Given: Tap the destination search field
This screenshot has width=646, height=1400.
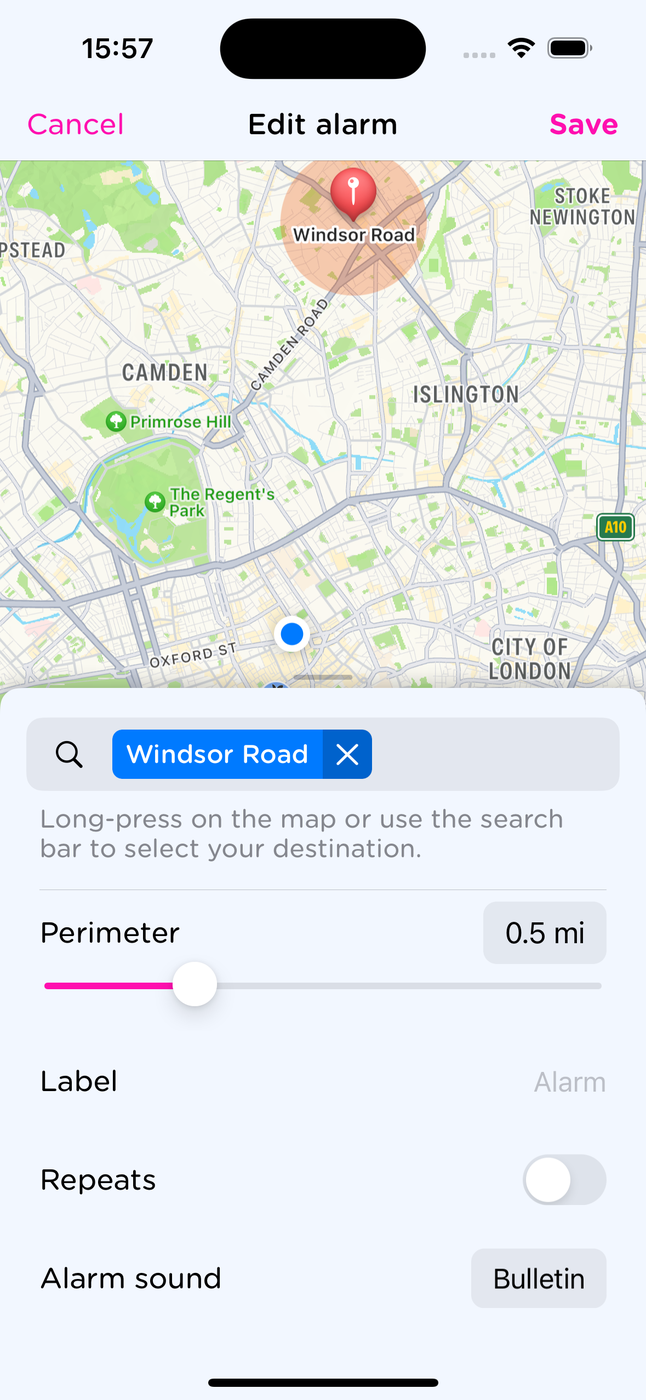Looking at the screenshot, I should point(490,755).
